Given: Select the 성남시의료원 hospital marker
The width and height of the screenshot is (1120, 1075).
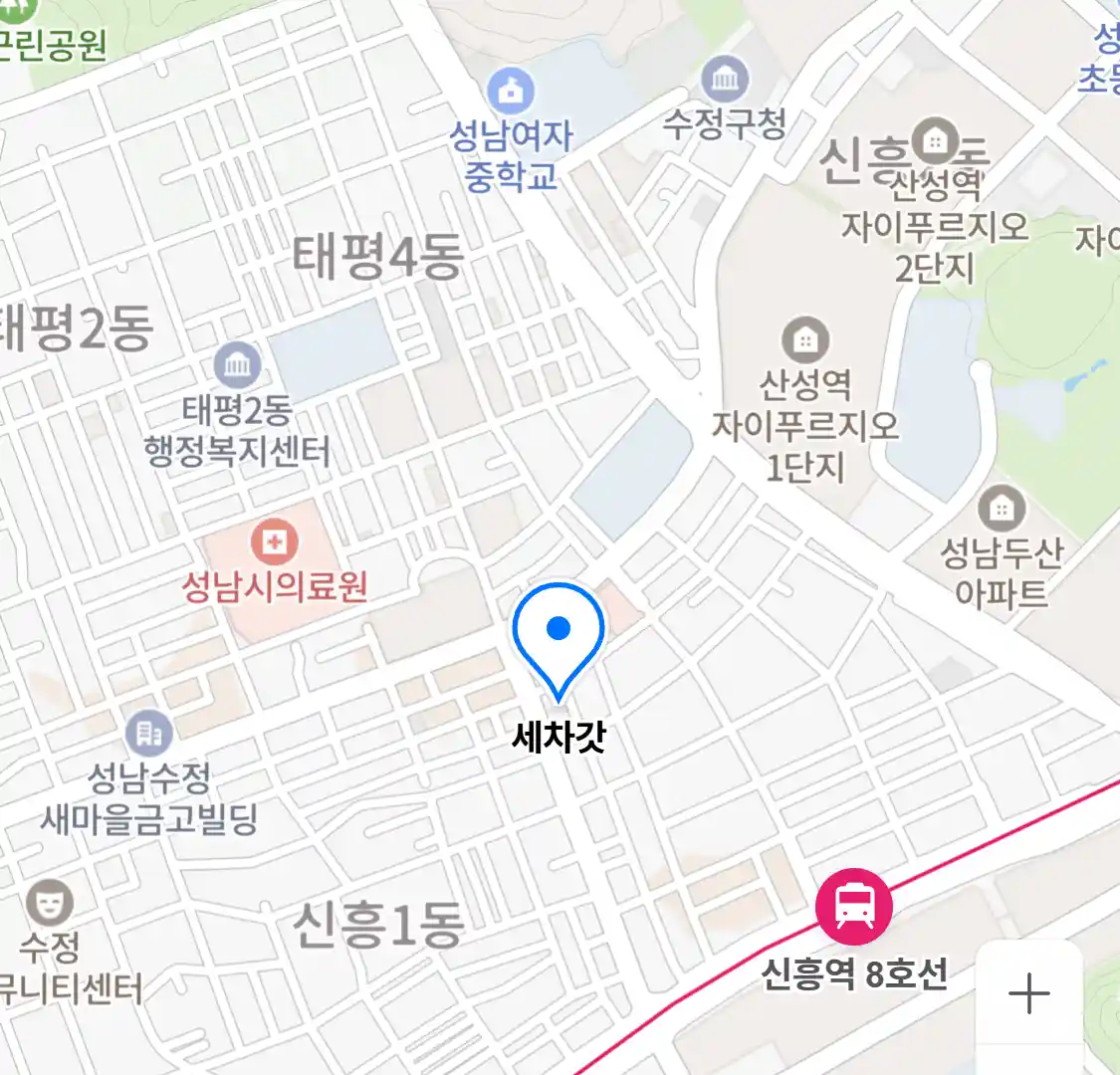Looking at the screenshot, I should tap(274, 543).
